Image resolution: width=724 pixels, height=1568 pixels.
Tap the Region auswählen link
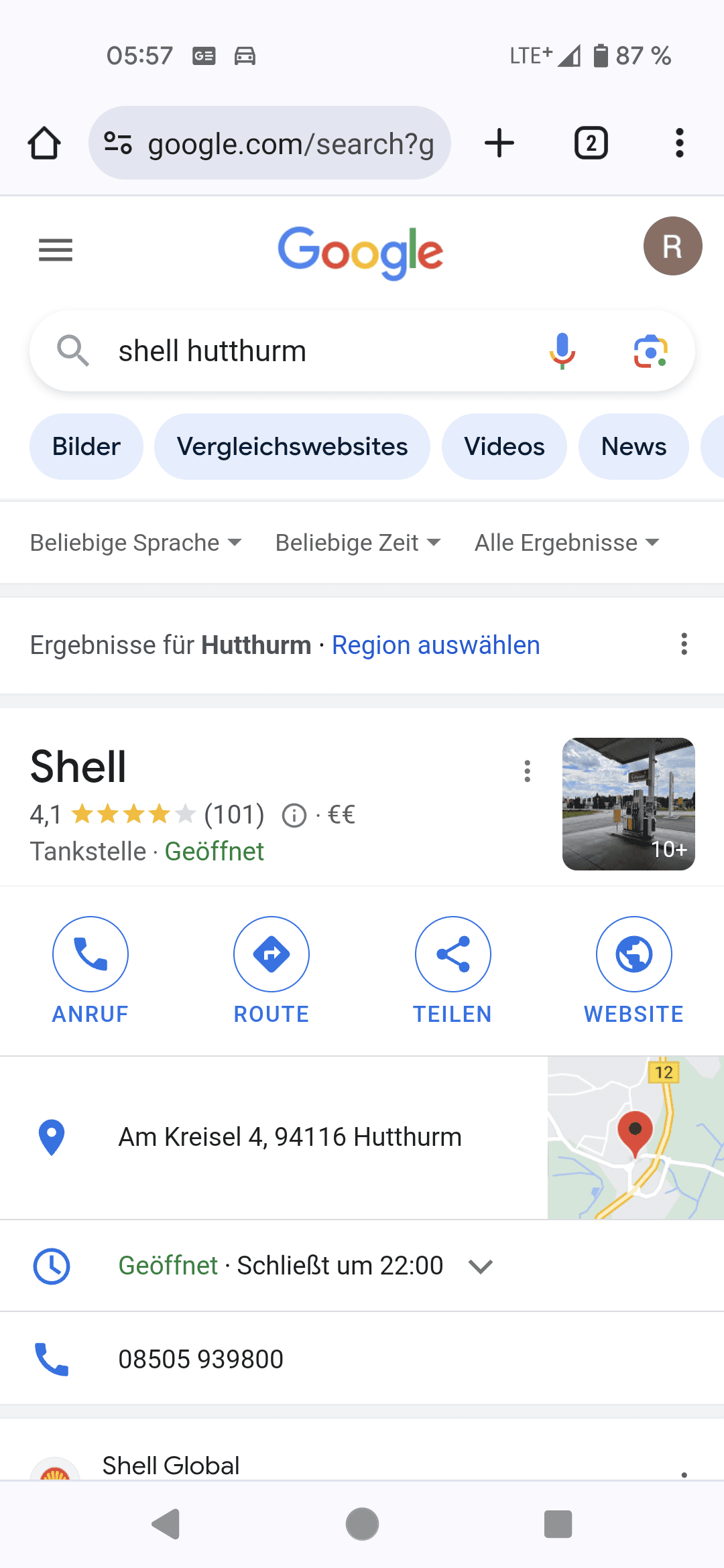pos(436,645)
